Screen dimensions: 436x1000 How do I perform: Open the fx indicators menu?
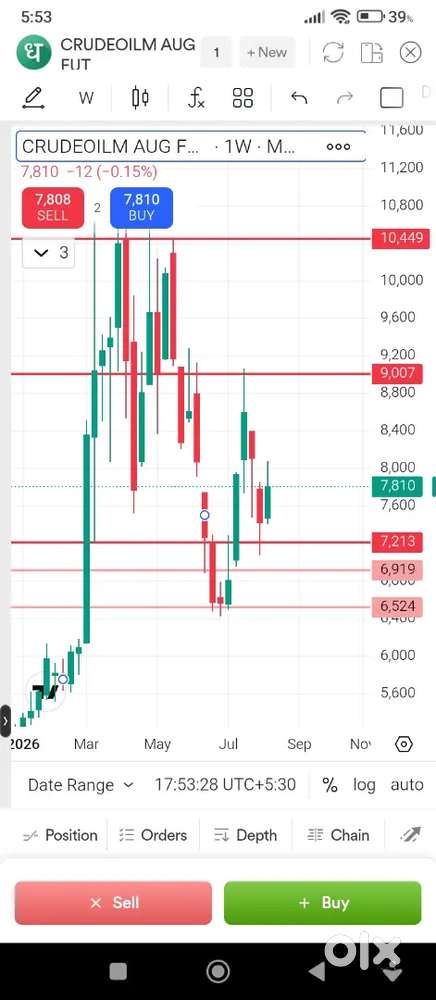point(196,98)
